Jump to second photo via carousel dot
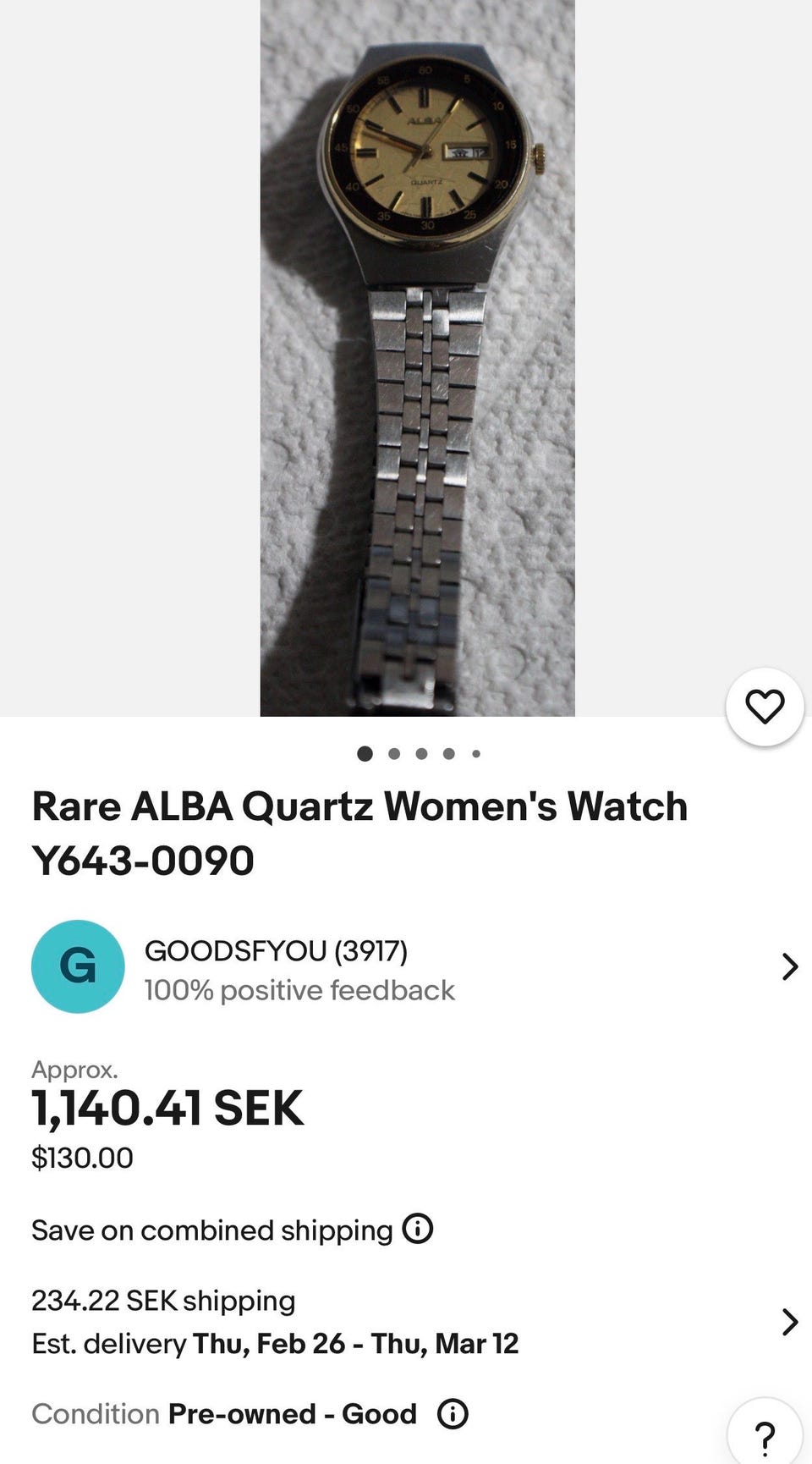The height and width of the screenshot is (1464, 812). pos(393,752)
